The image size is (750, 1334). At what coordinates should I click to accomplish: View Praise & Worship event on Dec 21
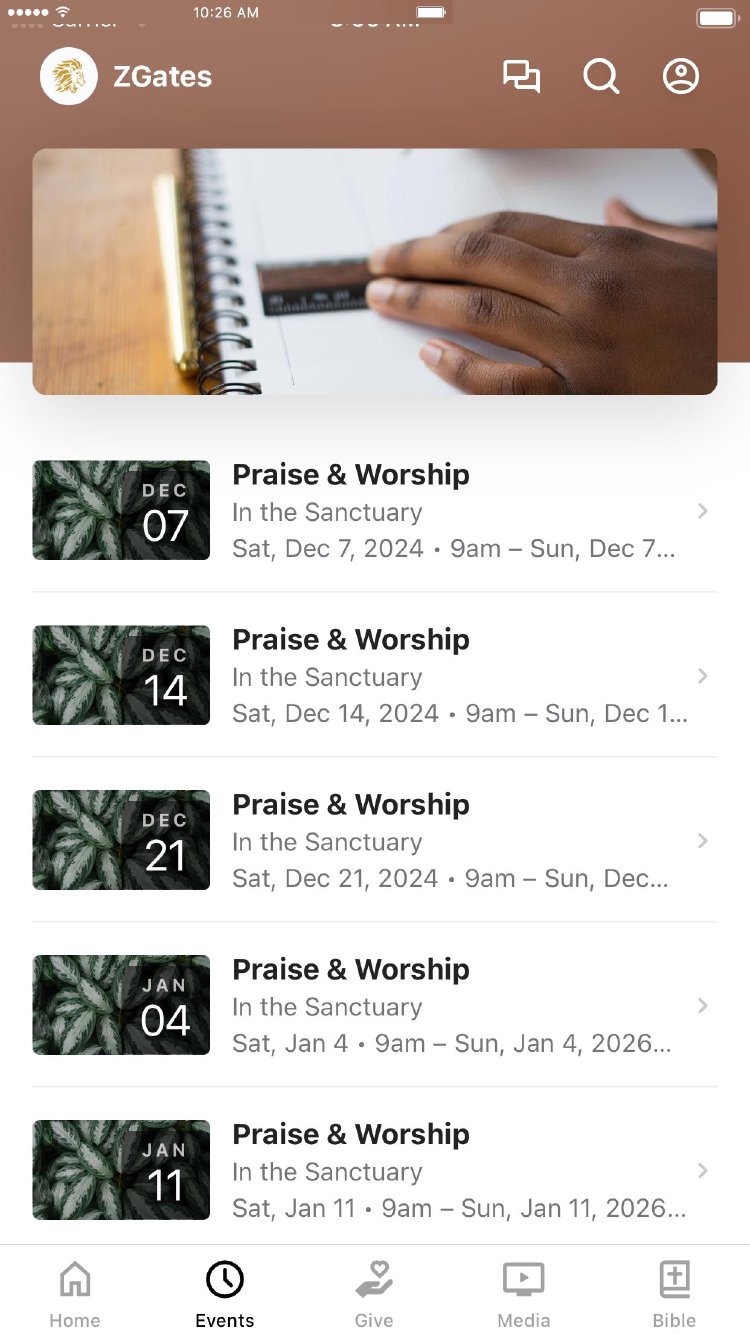tap(375, 840)
